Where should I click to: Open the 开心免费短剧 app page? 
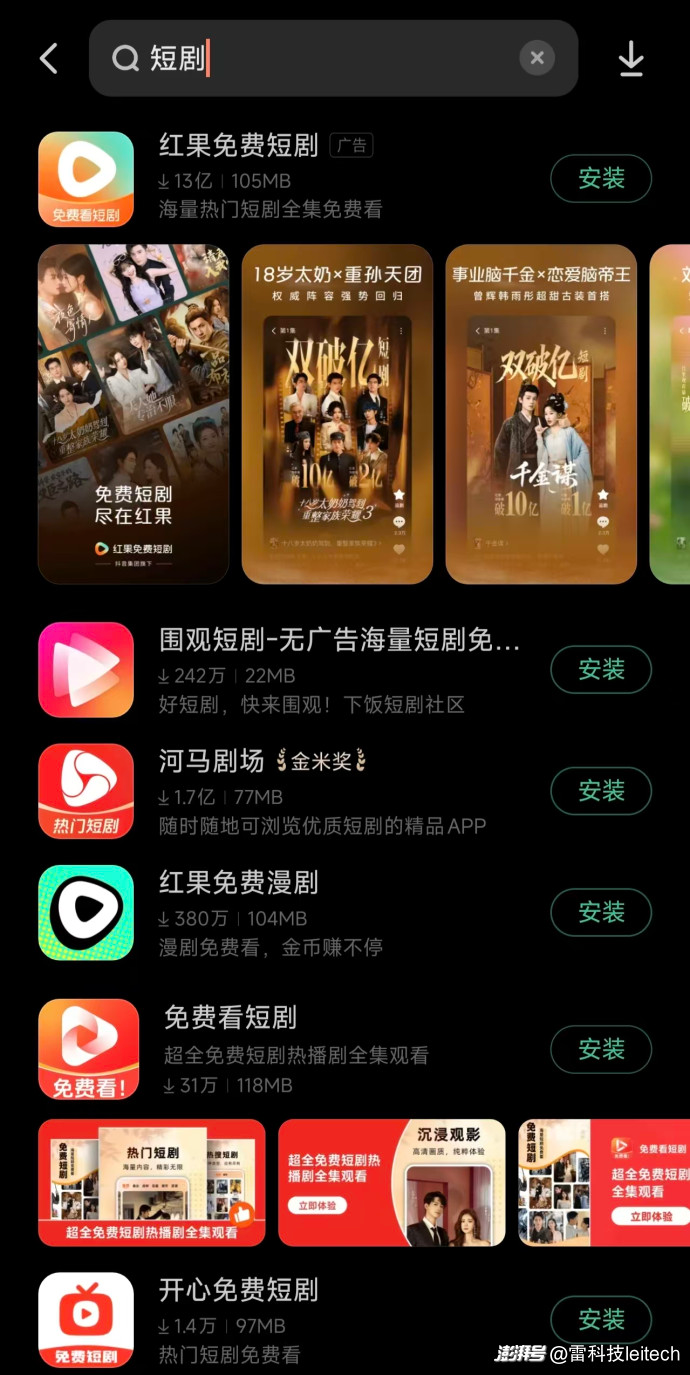pos(238,1291)
